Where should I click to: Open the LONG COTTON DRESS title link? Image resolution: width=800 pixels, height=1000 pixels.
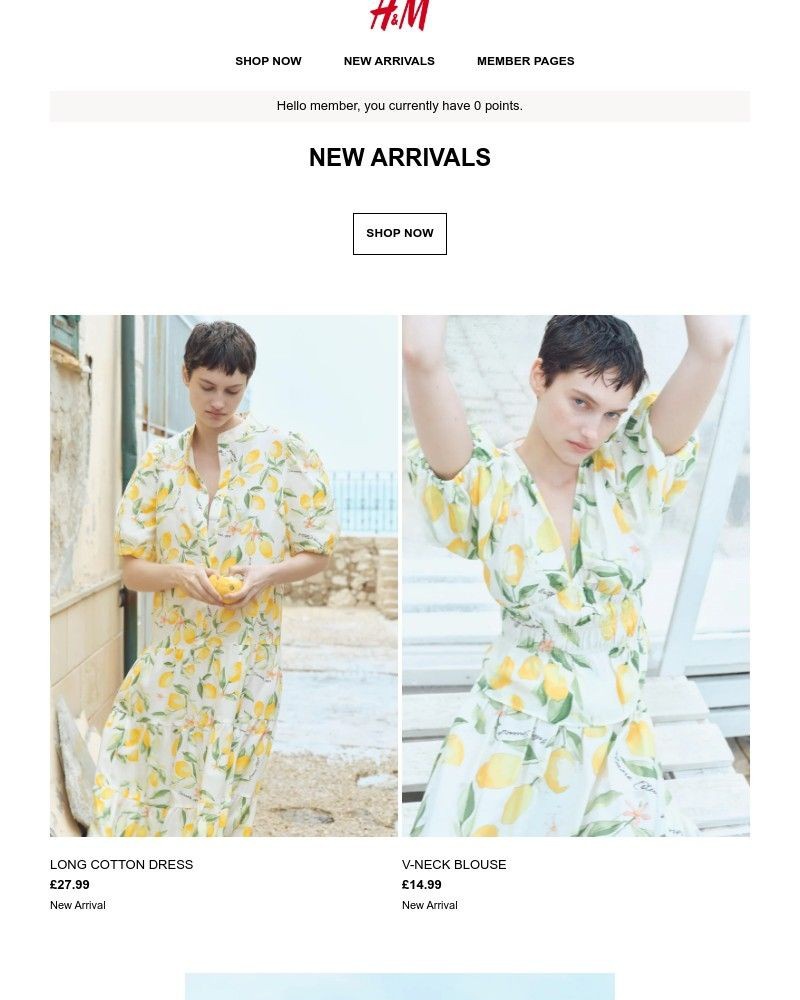(x=122, y=864)
